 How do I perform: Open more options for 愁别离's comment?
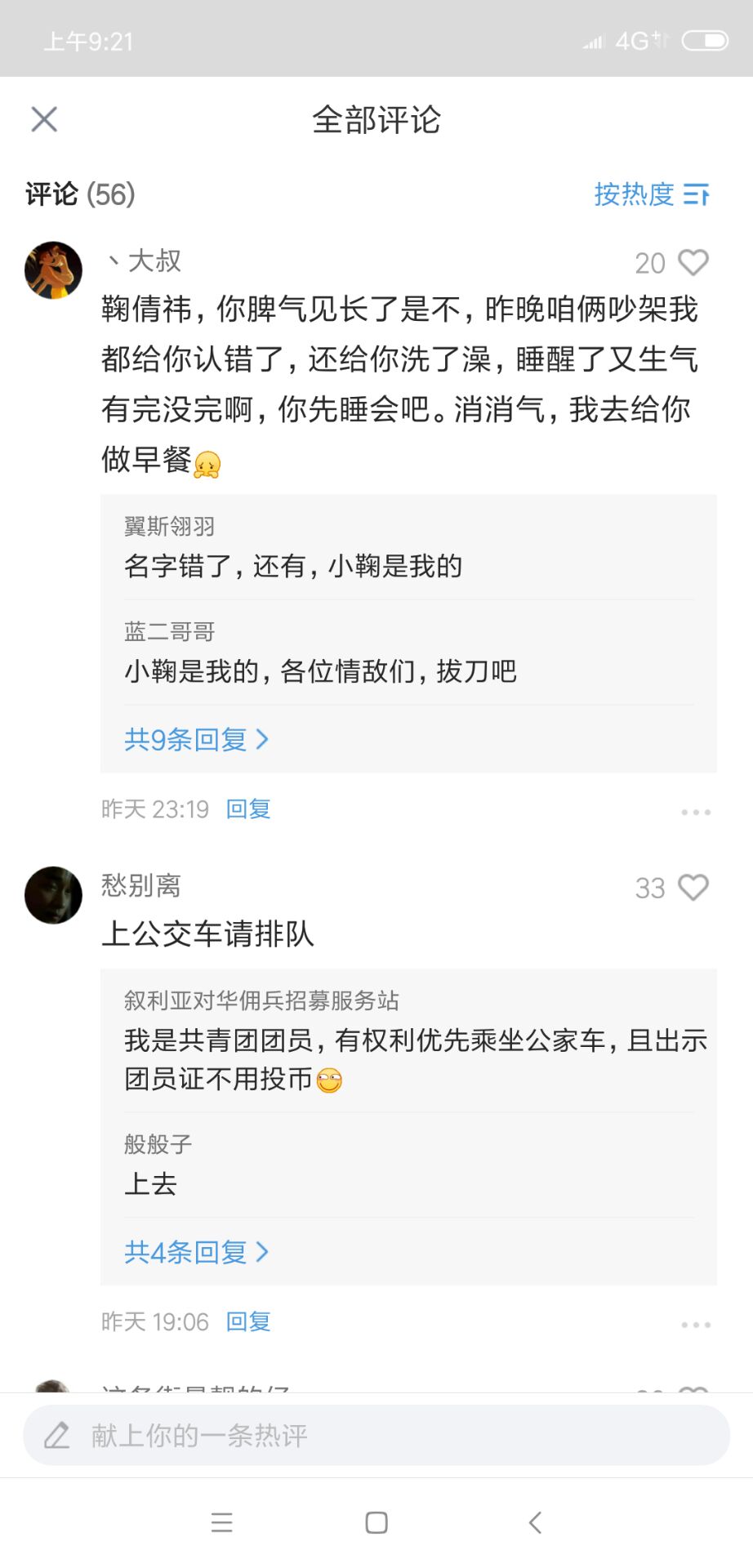click(x=695, y=1325)
